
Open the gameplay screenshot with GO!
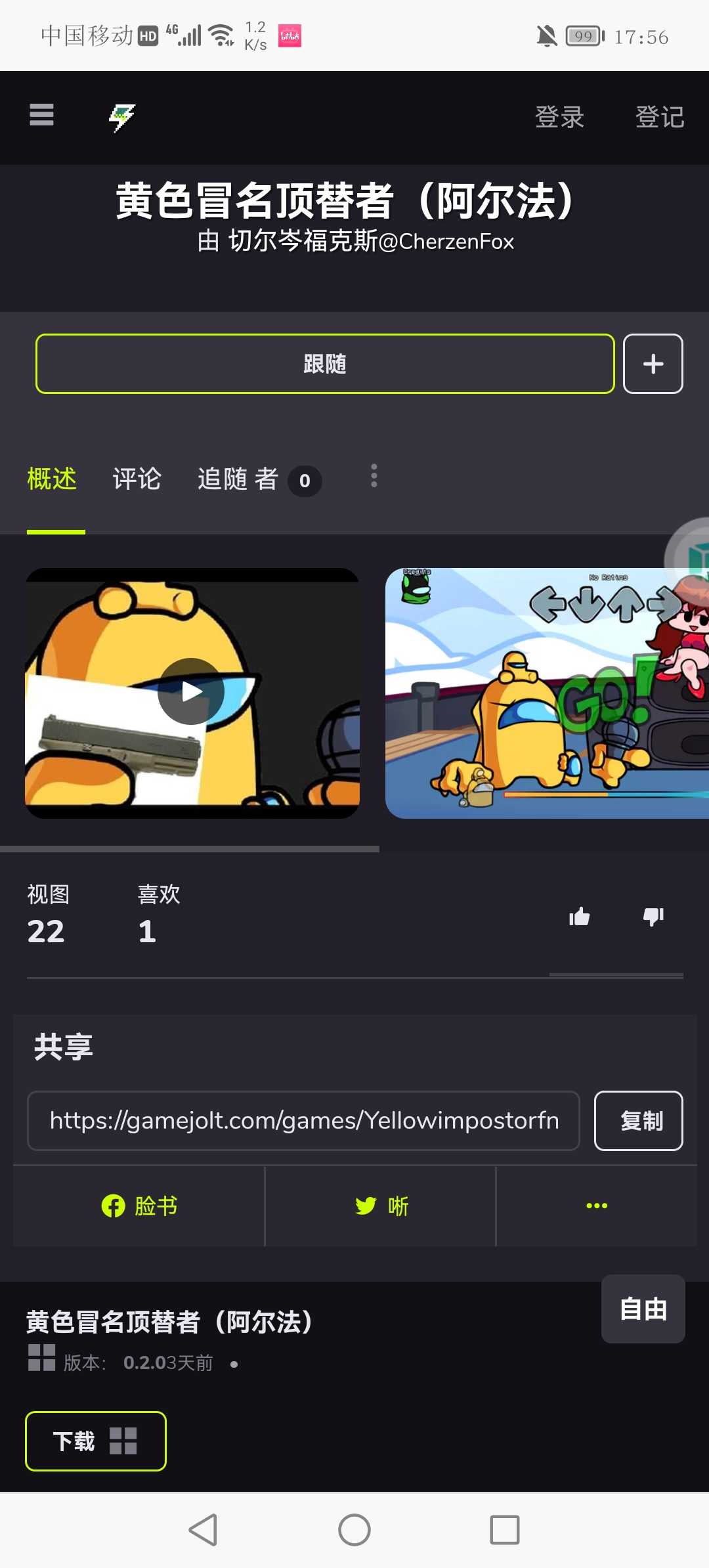[x=547, y=693]
